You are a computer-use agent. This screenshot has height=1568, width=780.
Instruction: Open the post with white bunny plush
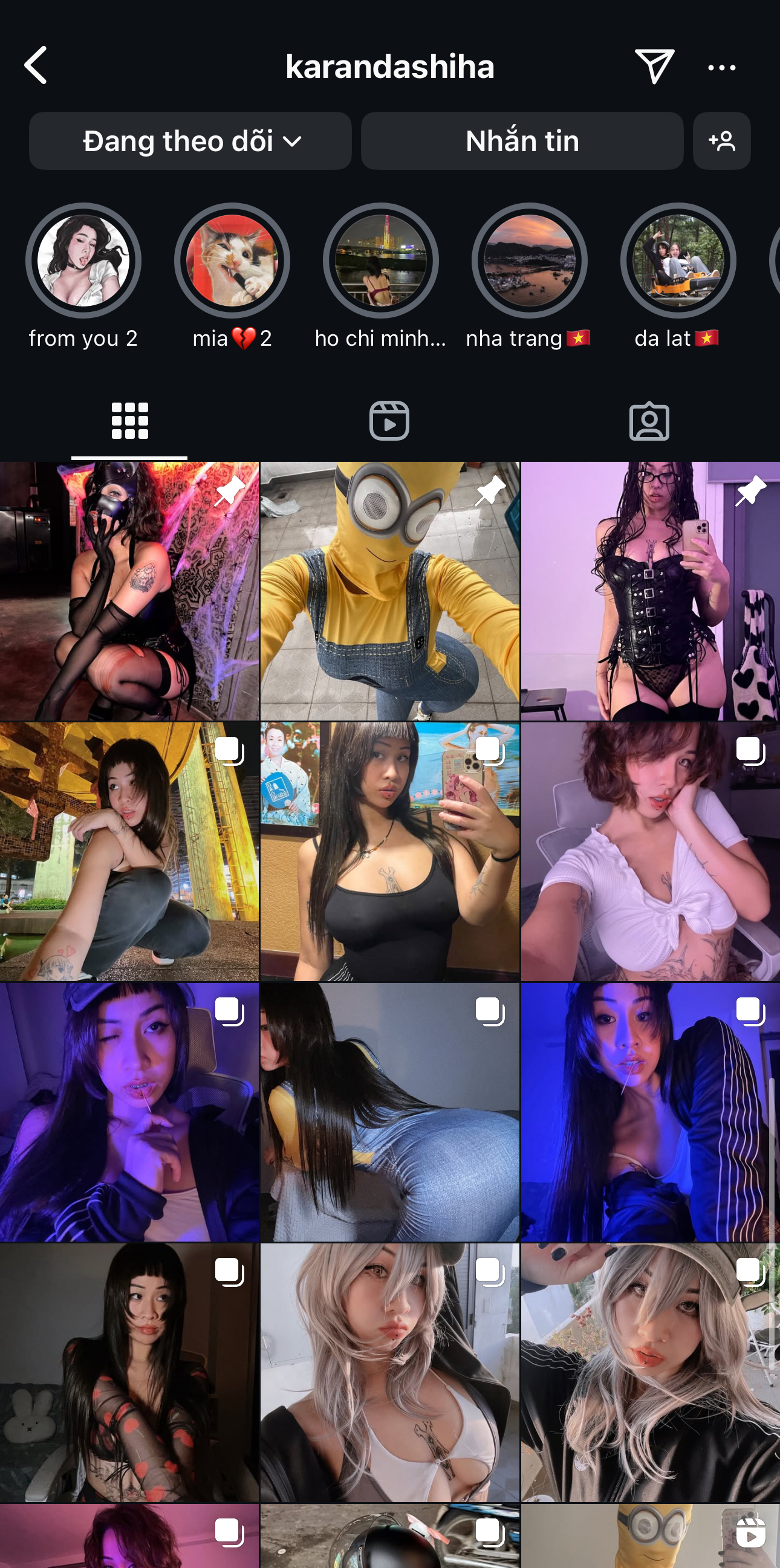click(129, 1373)
